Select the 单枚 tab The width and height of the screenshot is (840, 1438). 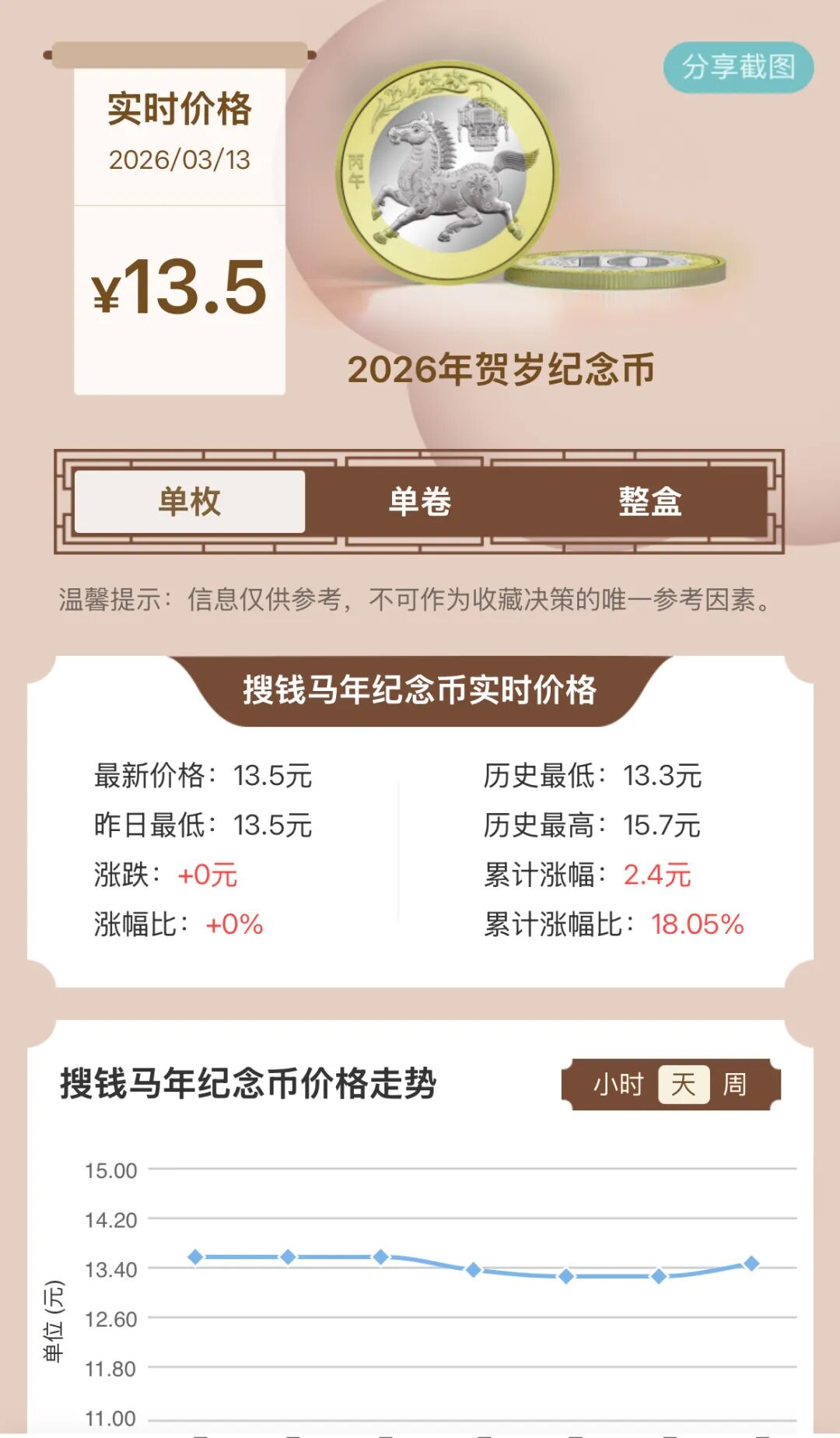click(x=190, y=502)
